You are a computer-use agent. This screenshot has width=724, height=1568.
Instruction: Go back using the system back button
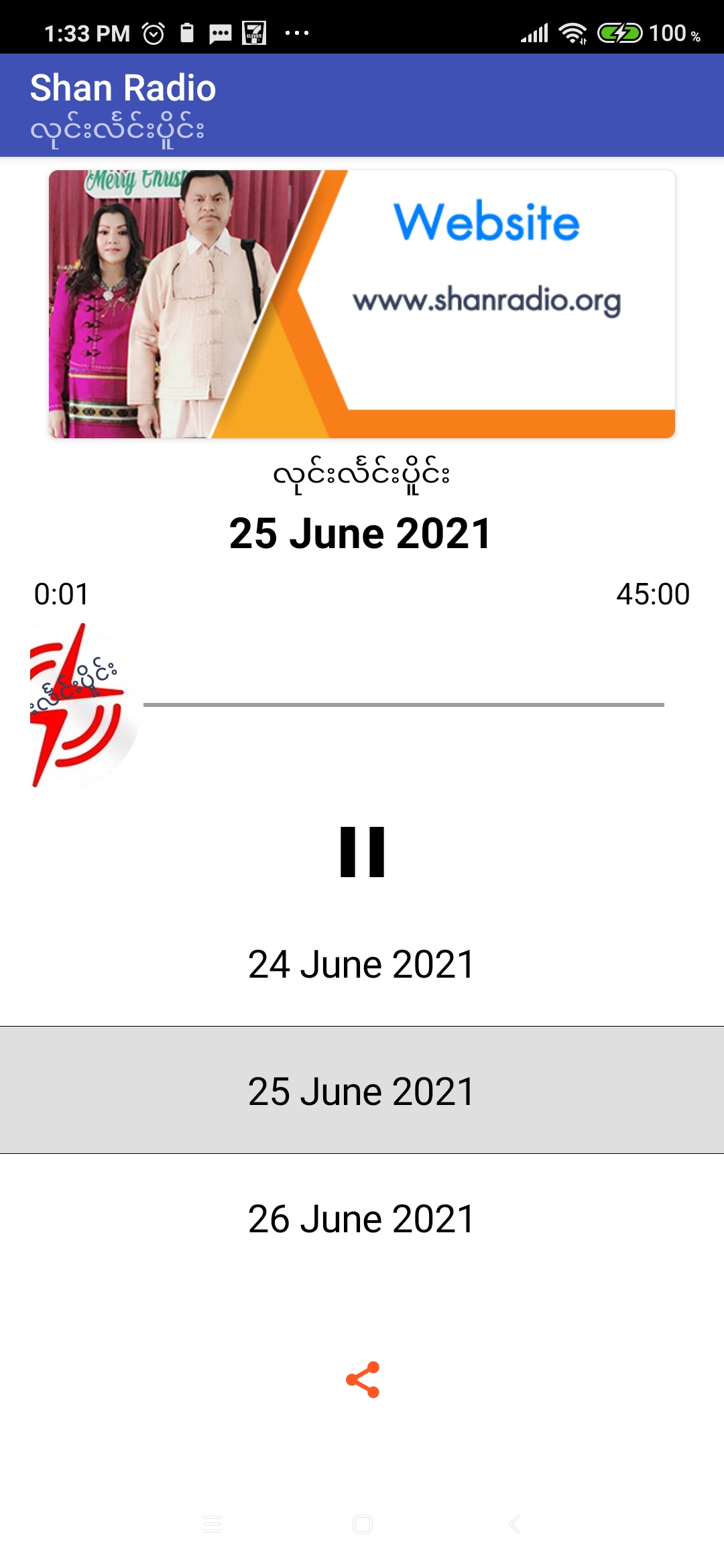click(x=514, y=1524)
